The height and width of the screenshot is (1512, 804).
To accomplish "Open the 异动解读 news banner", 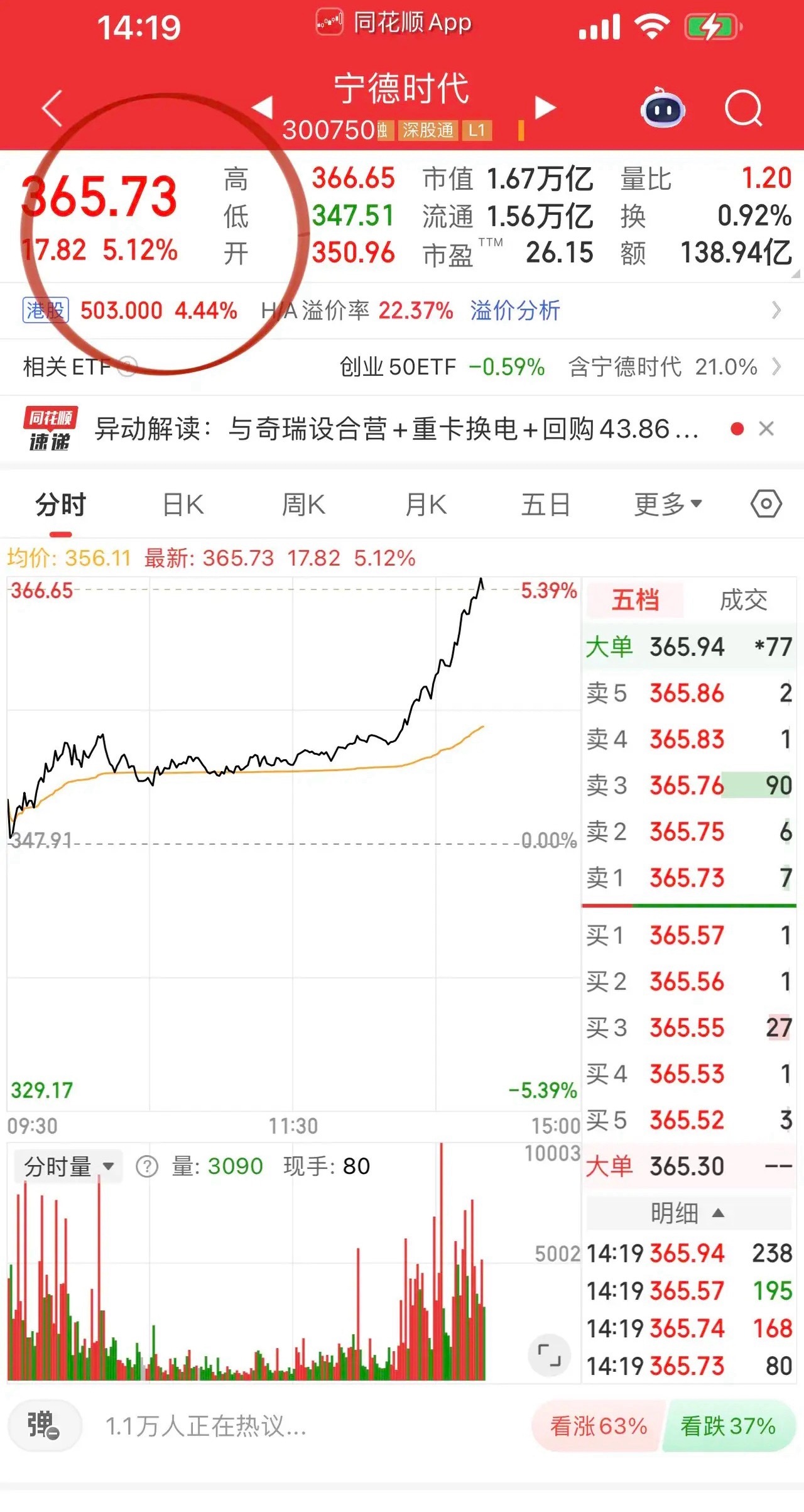I will [396, 430].
